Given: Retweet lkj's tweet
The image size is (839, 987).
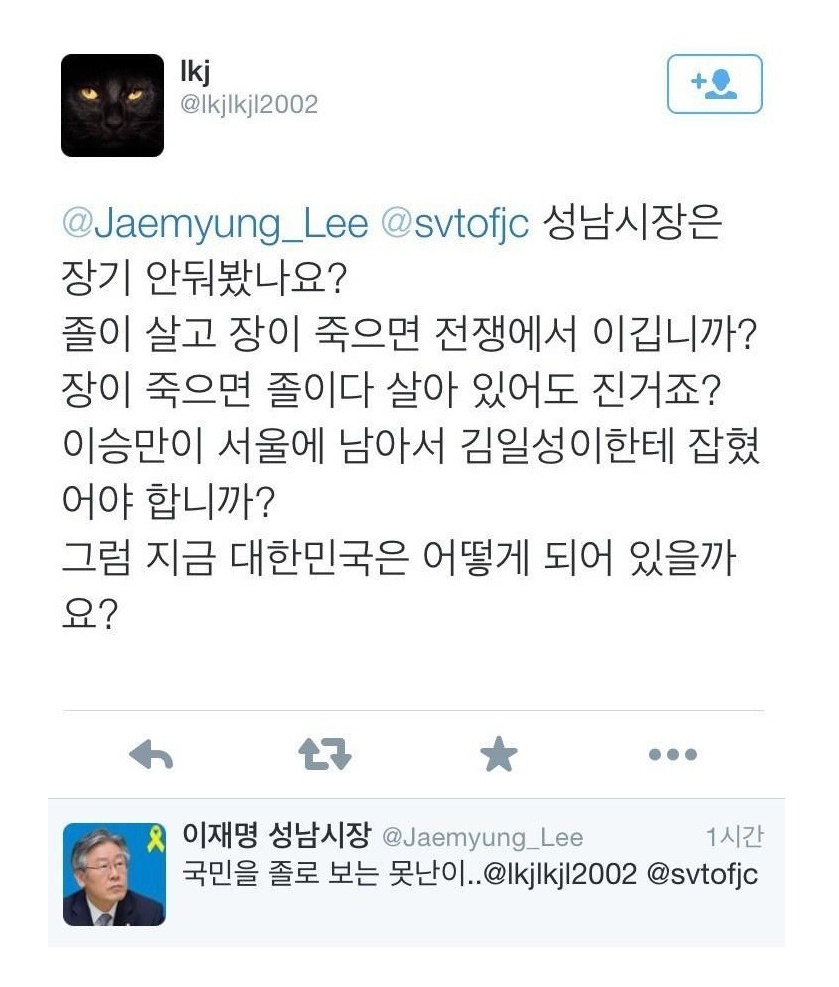Looking at the screenshot, I should click(x=325, y=755).
